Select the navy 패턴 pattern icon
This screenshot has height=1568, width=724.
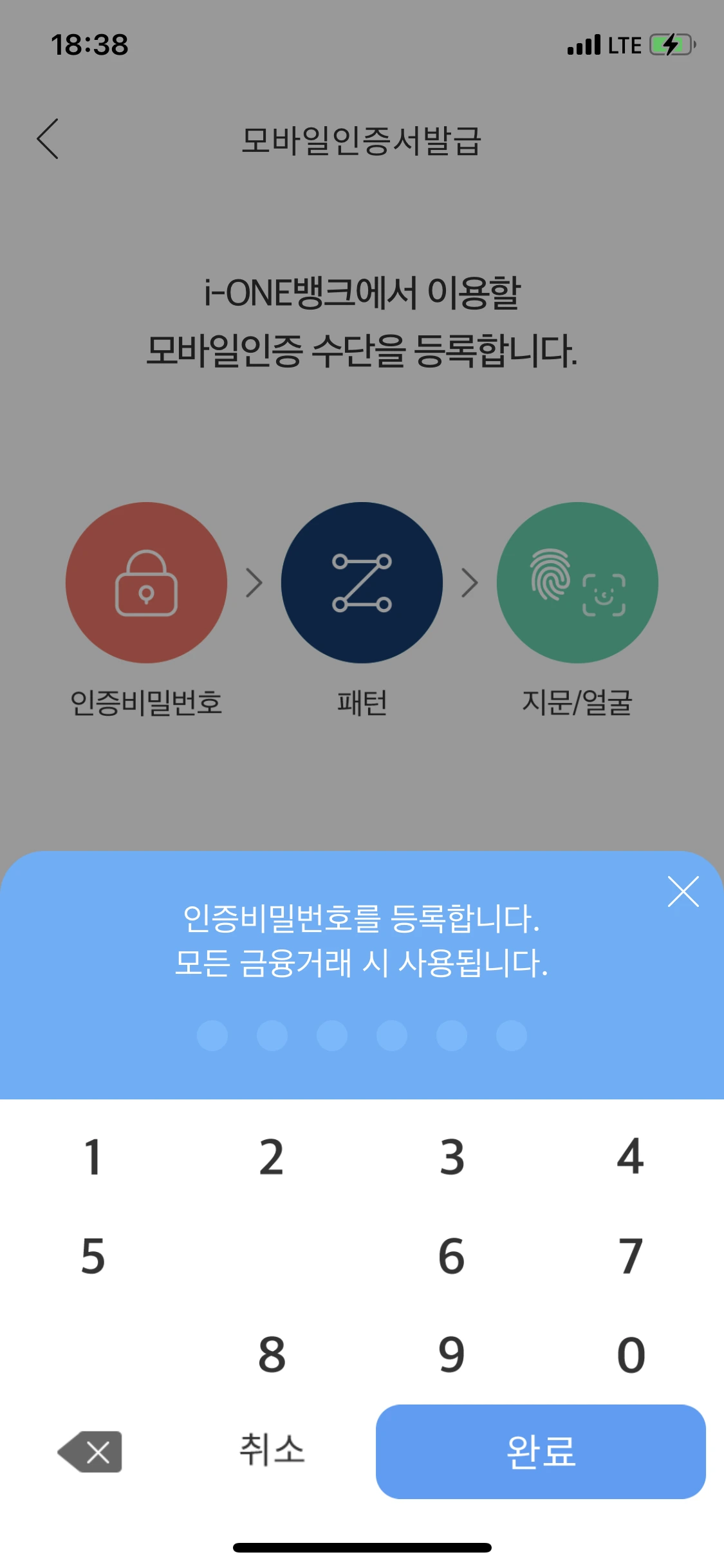tap(362, 583)
